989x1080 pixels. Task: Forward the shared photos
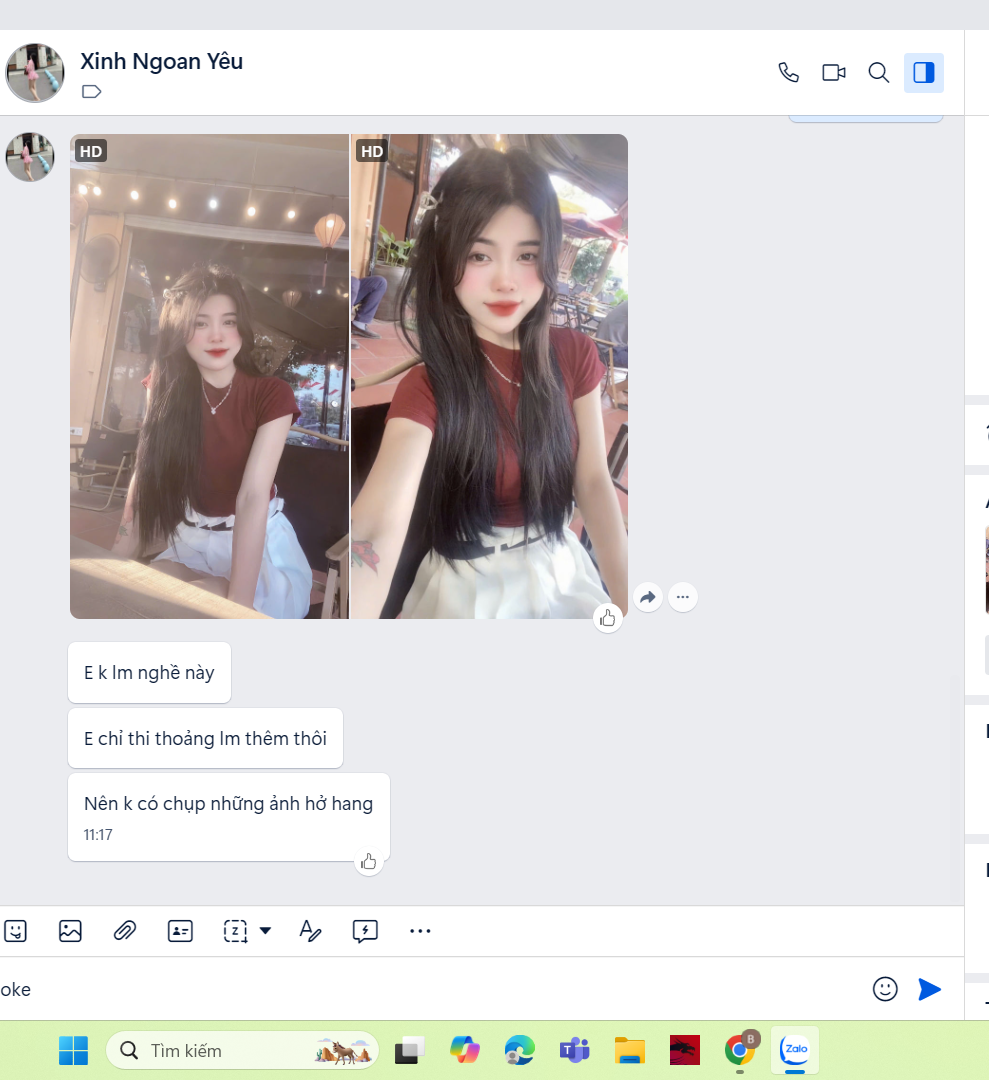tap(647, 597)
